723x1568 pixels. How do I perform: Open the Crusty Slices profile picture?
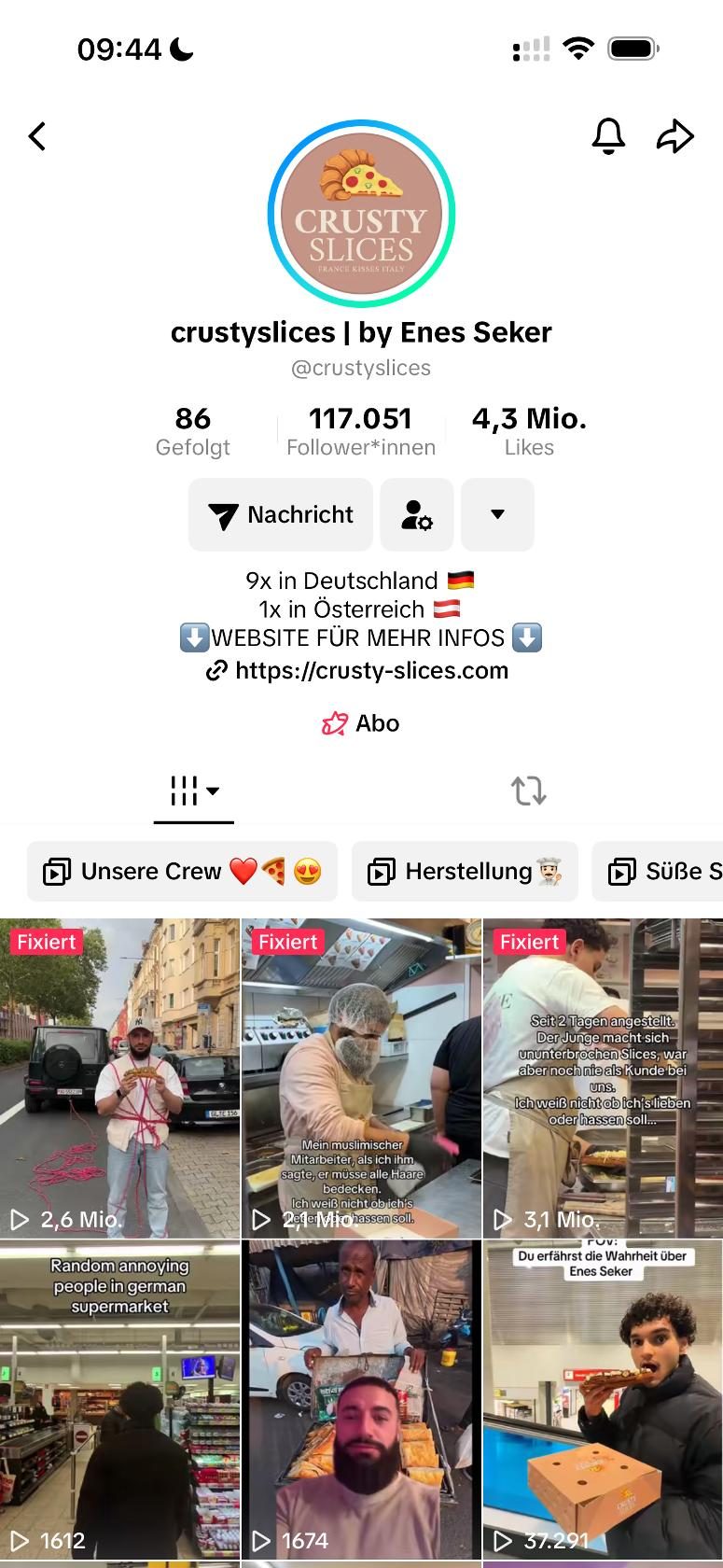361,214
